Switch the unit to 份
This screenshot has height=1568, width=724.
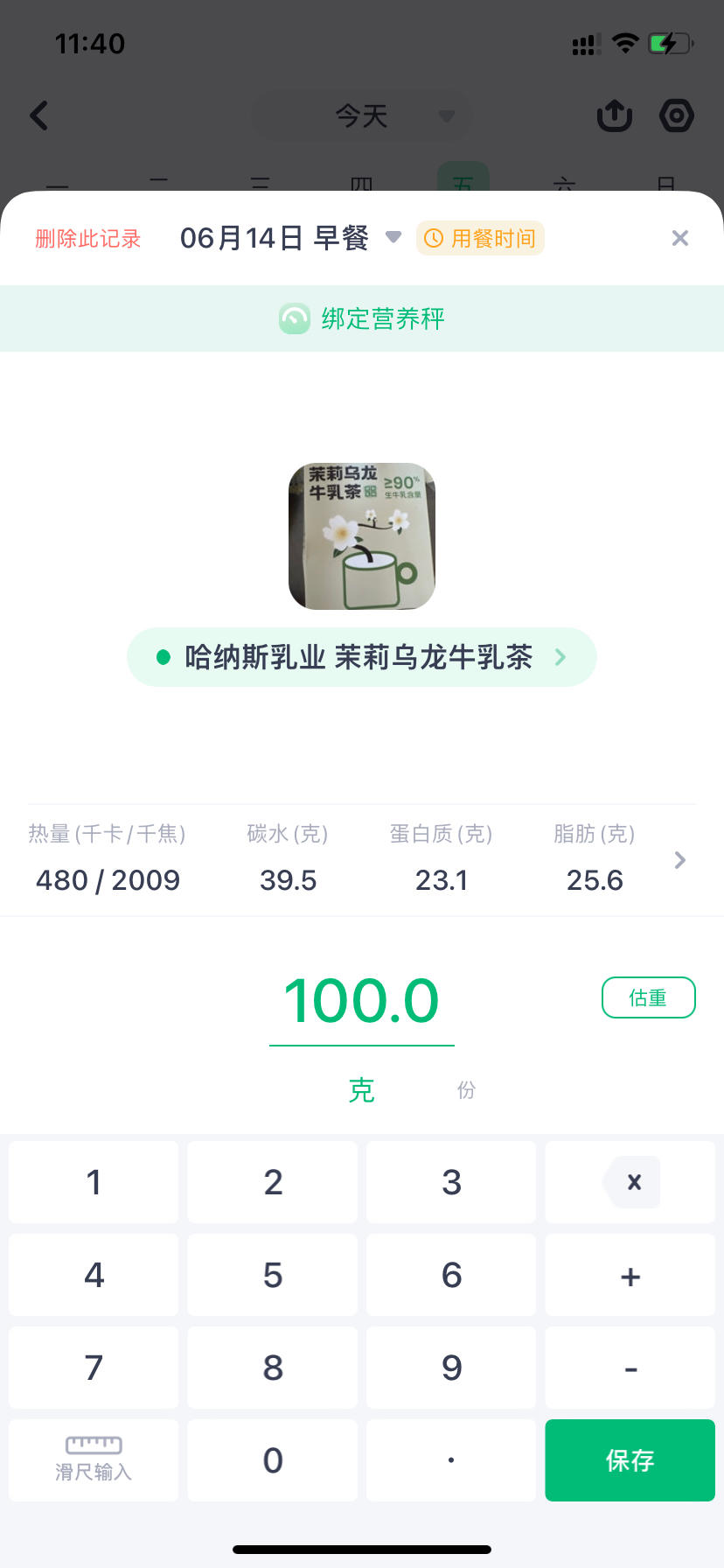tap(466, 1090)
